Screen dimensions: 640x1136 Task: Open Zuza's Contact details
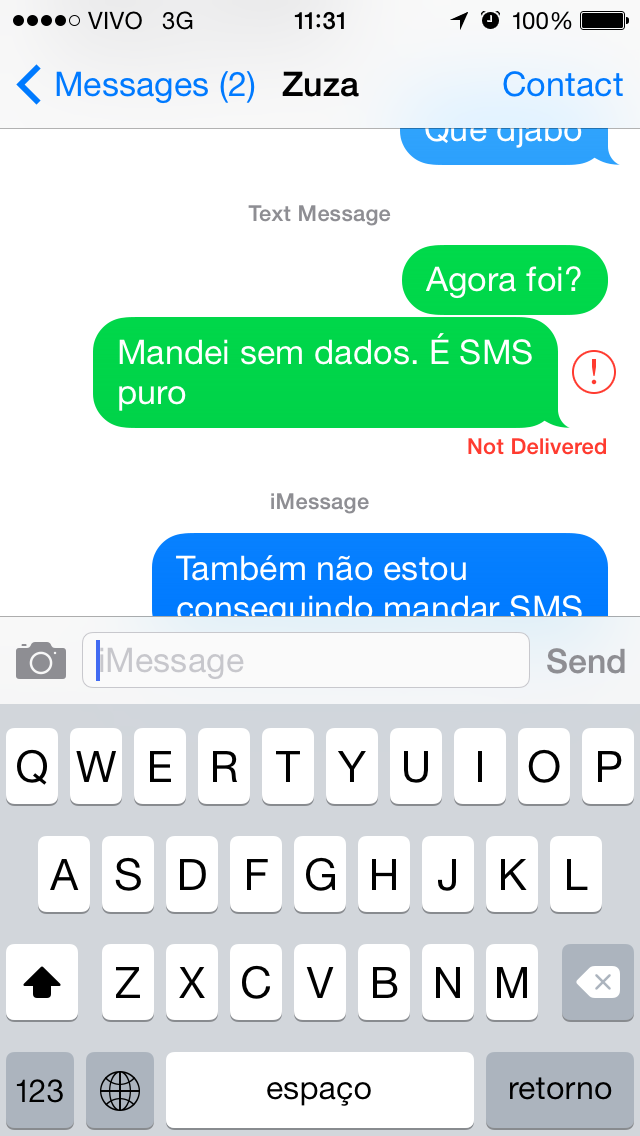[x=562, y=86]
